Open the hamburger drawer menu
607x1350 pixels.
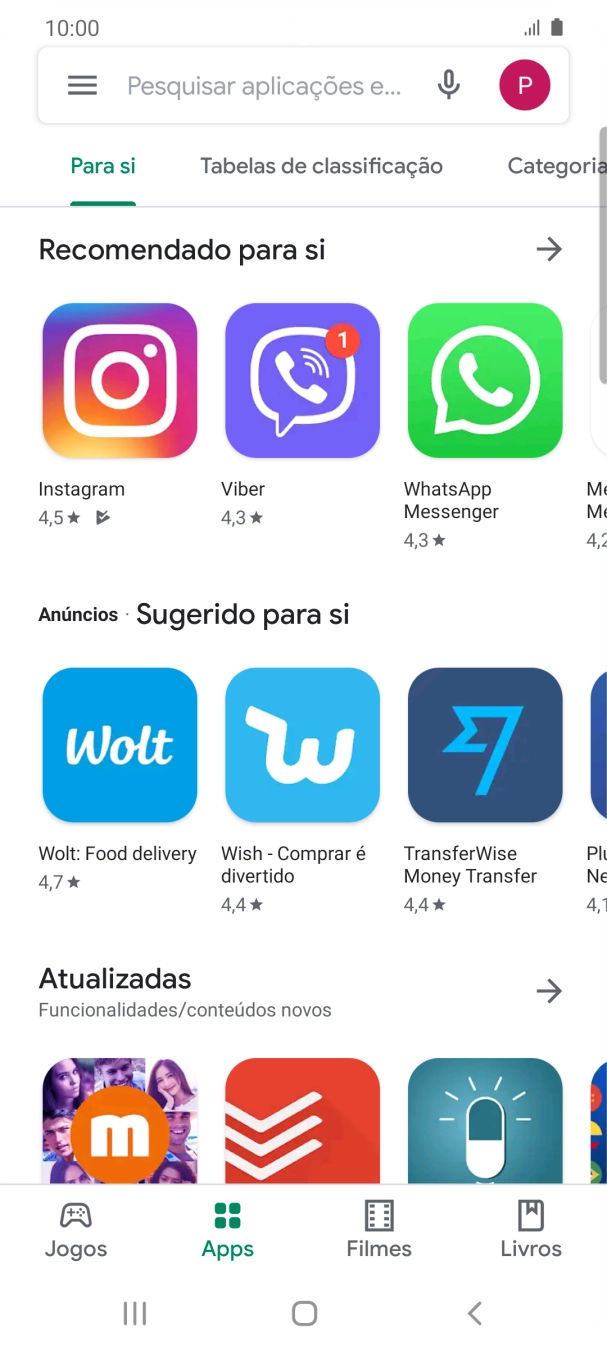[x=82, y=86]
